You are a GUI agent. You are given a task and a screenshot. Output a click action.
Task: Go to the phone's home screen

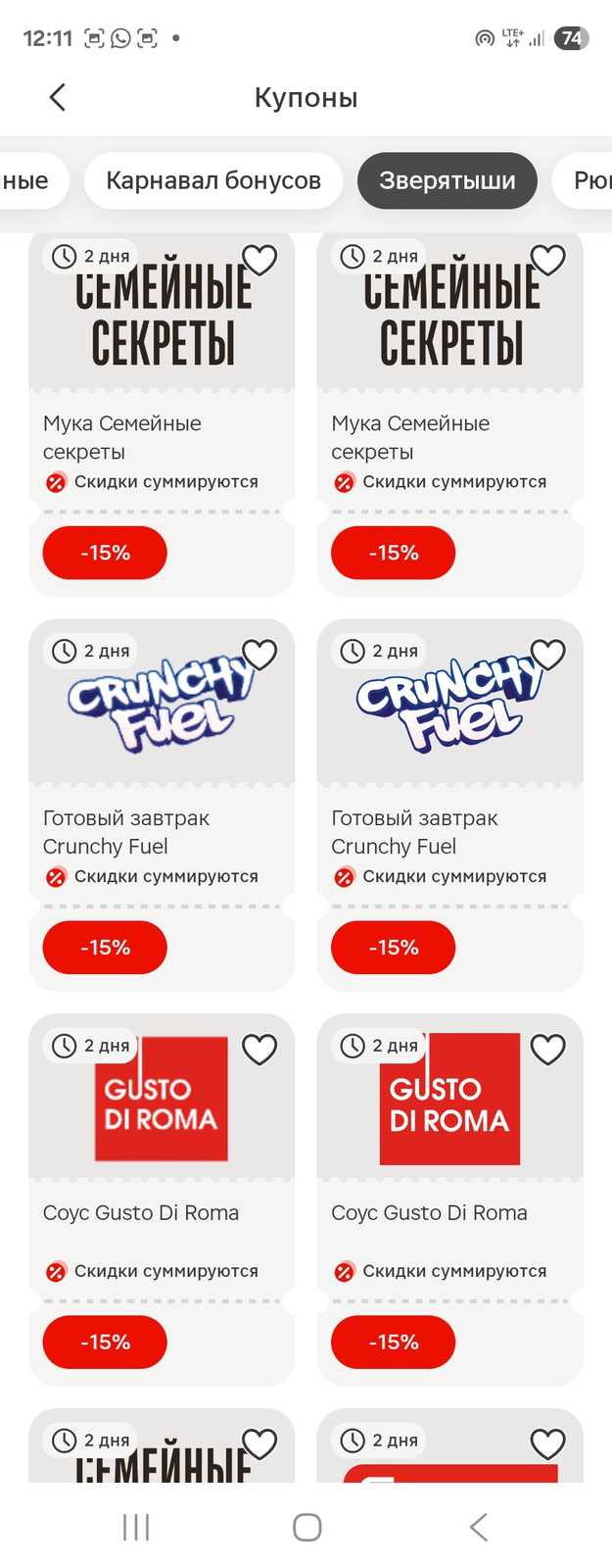click(x=306, y=1526)
